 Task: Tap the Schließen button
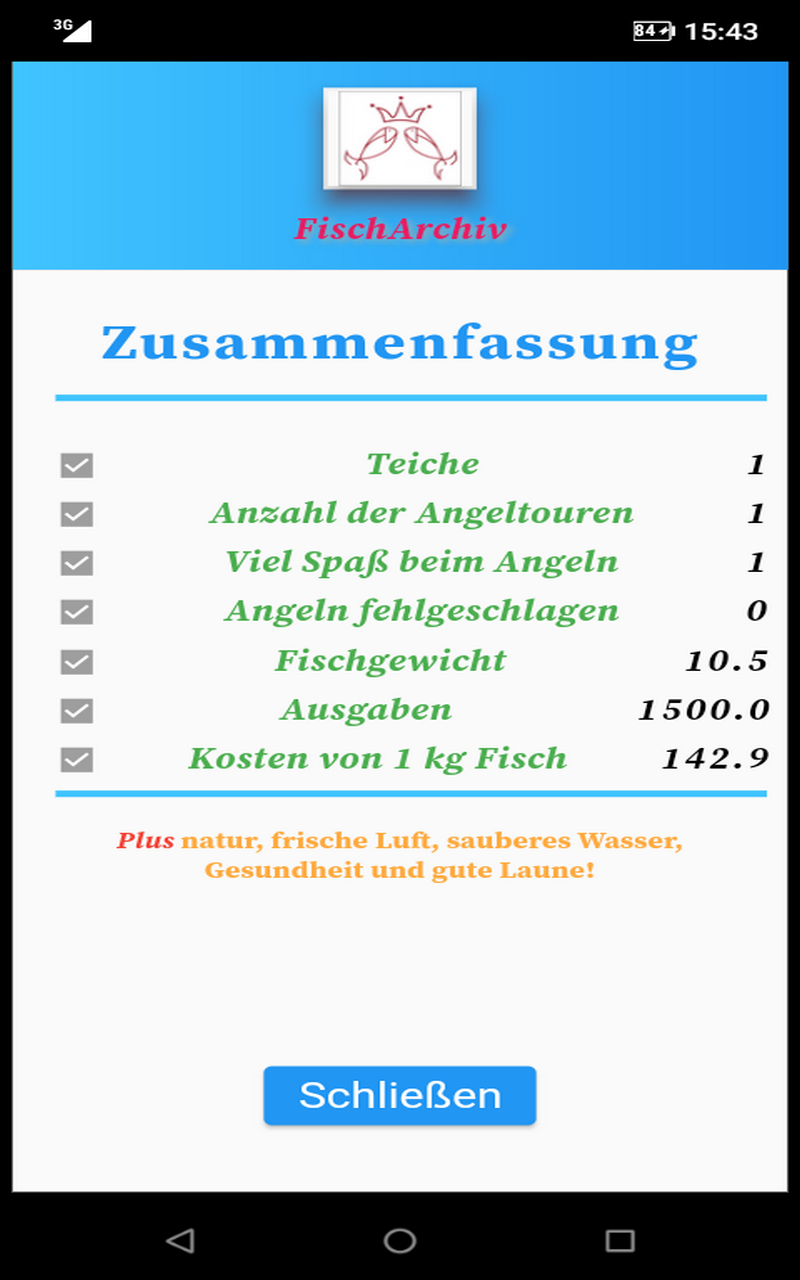coord(400,1095)
